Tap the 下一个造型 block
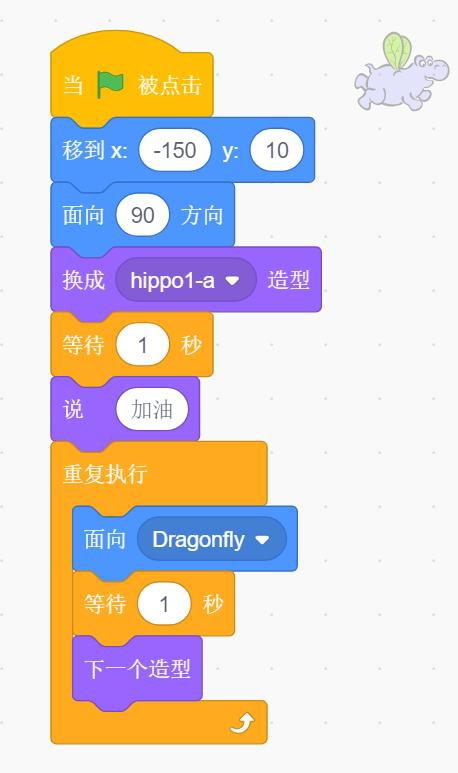Image resolution: width=458 pixels, height=773 pixels. tap(137, 668)
